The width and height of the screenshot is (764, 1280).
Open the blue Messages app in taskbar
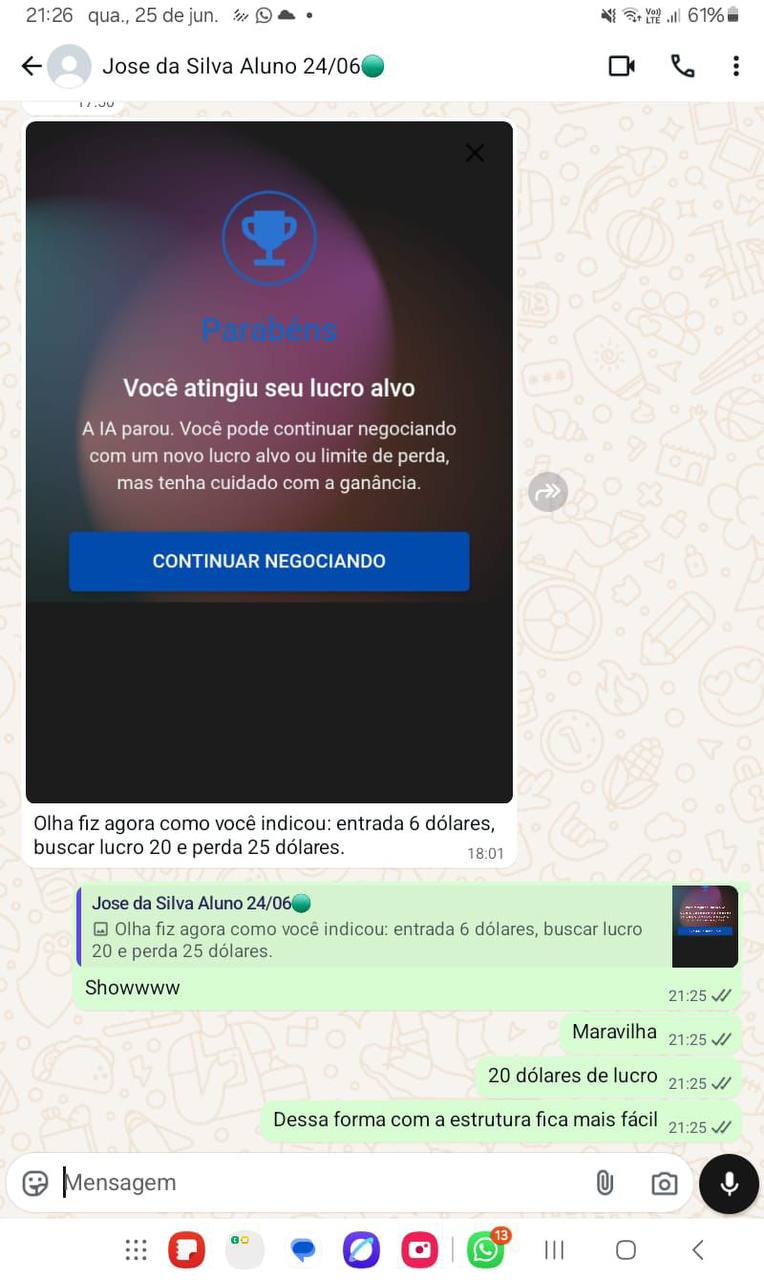[303, 1250]
